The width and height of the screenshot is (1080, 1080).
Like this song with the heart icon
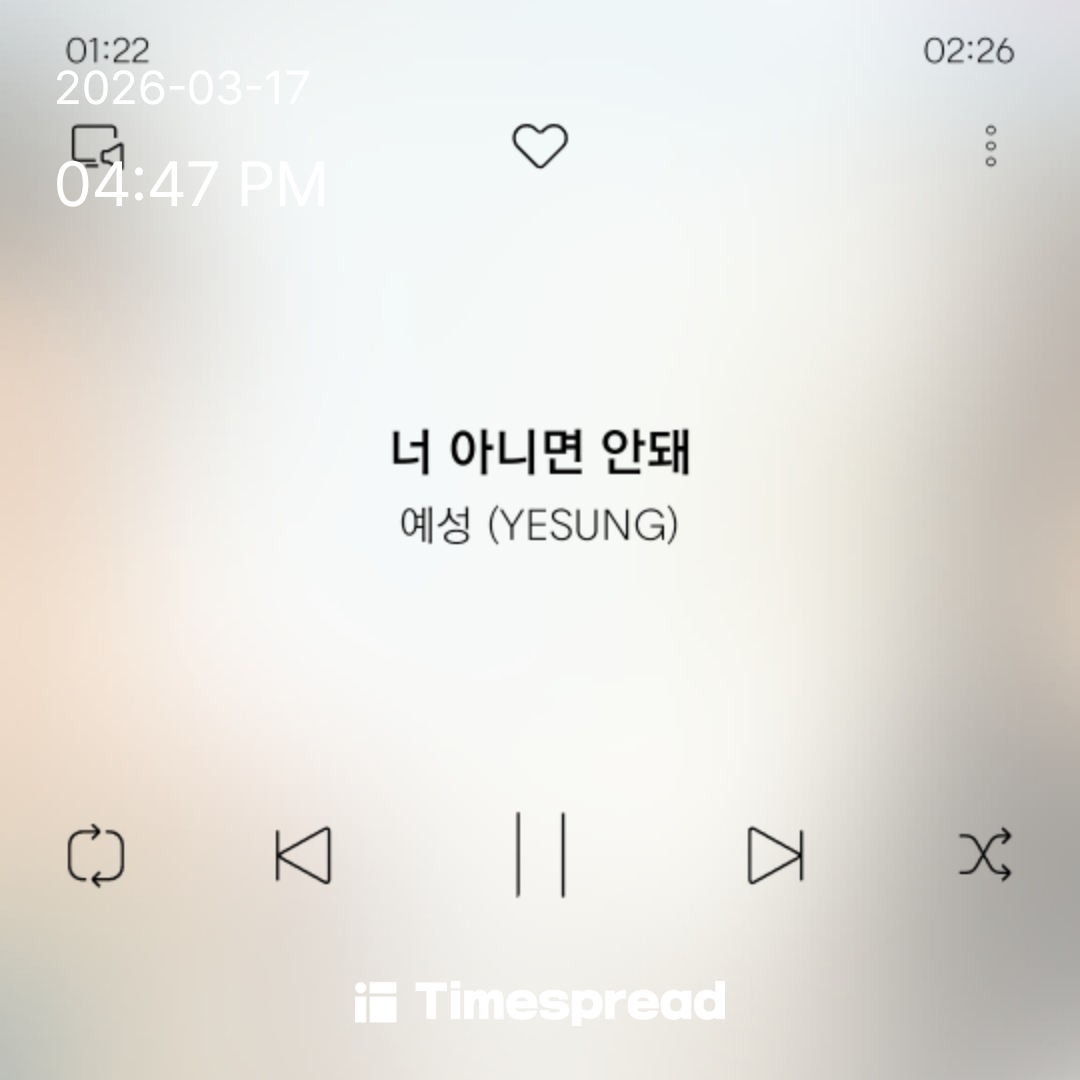point(540,147)
